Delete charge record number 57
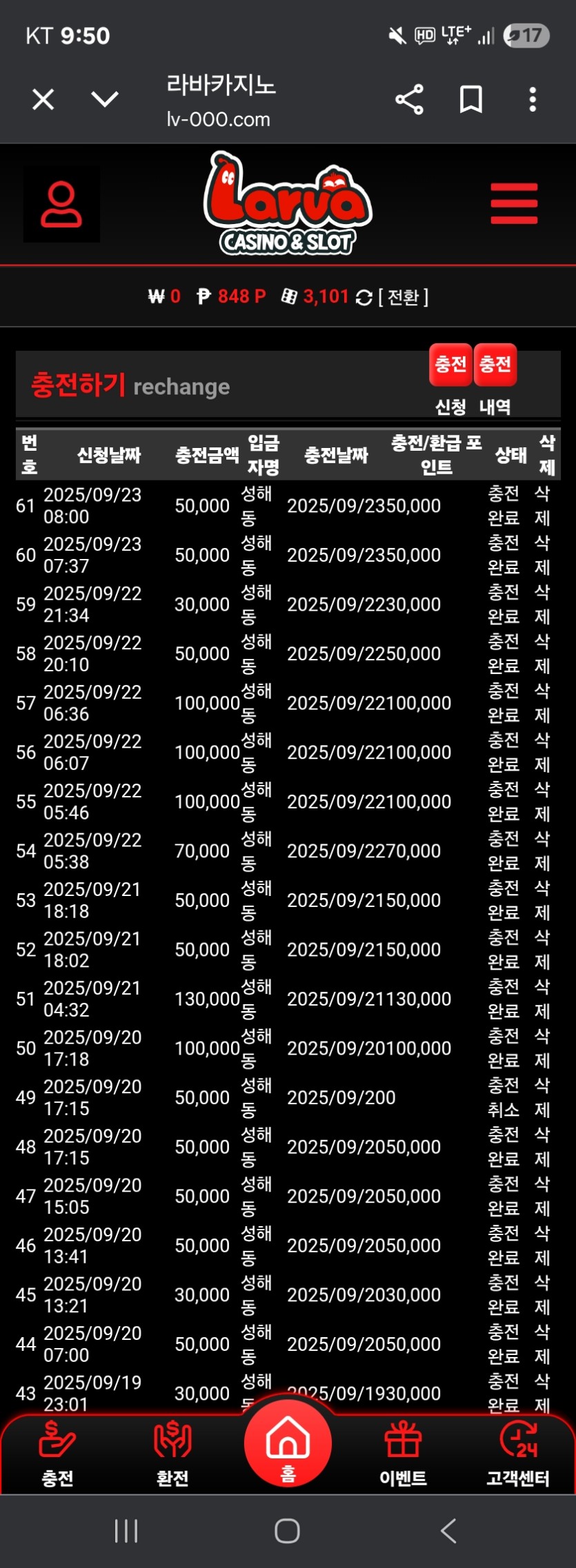Image resolution: width=576 pixels, height=1568 pixels. [x=542, y=702]
